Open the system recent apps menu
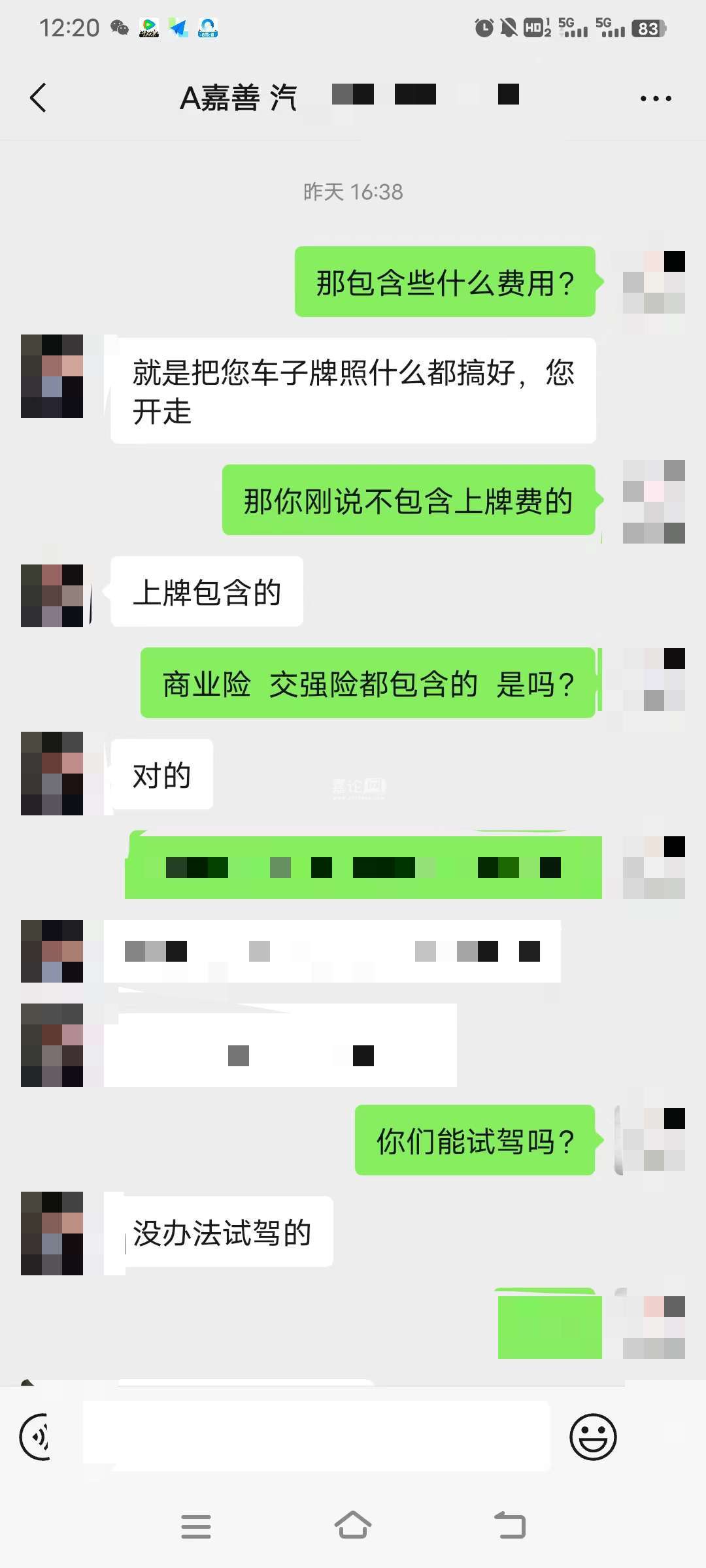The height and width of the screenshot is (1568, 706). point(196,1526)
